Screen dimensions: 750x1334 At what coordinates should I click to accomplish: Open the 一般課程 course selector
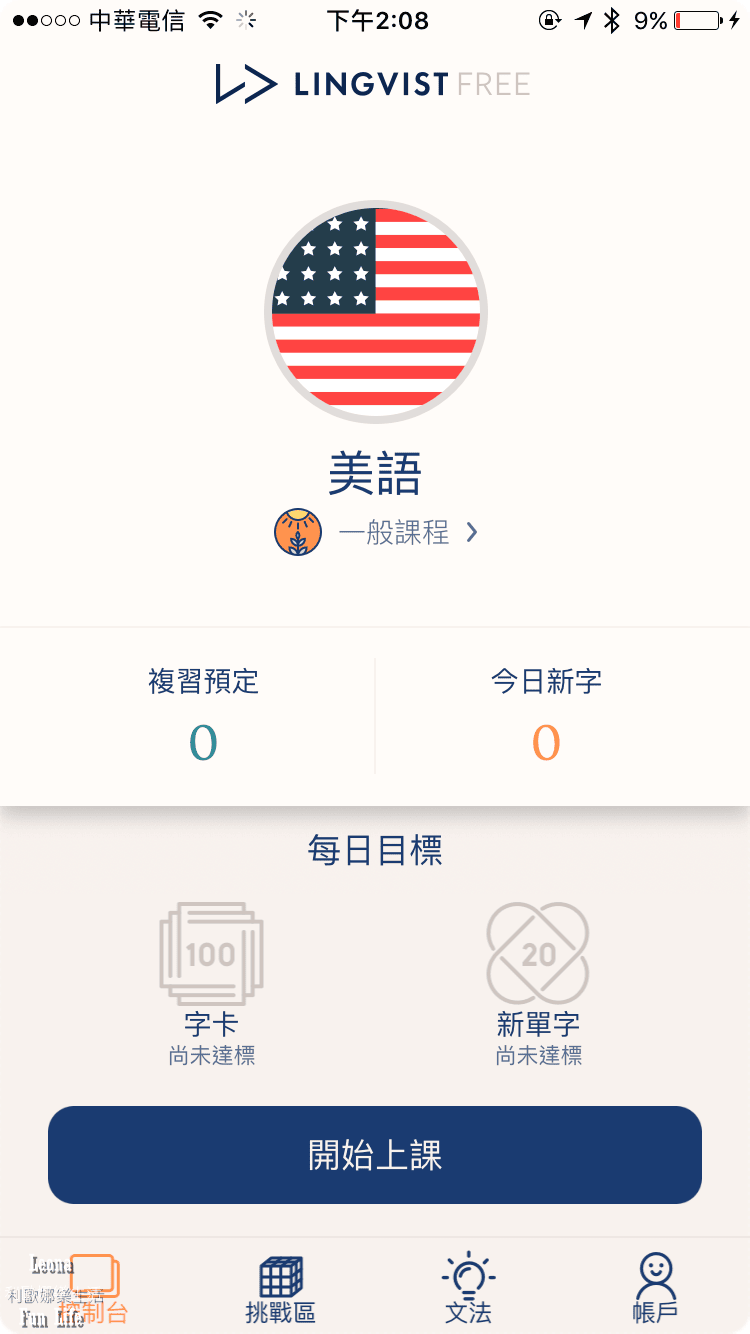click(394, 532)
